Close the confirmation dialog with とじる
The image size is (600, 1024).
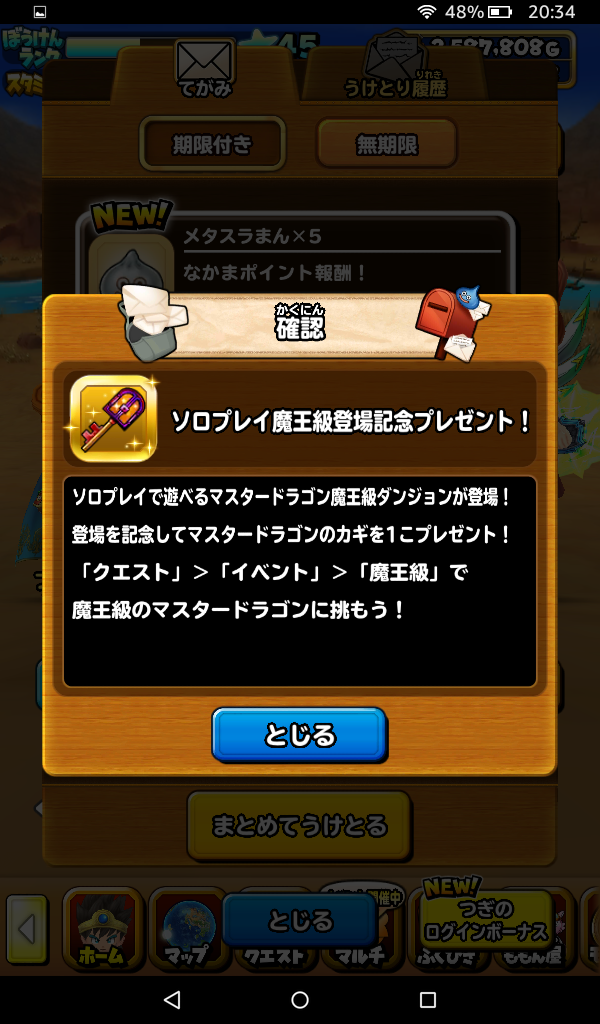pos(299,735)
